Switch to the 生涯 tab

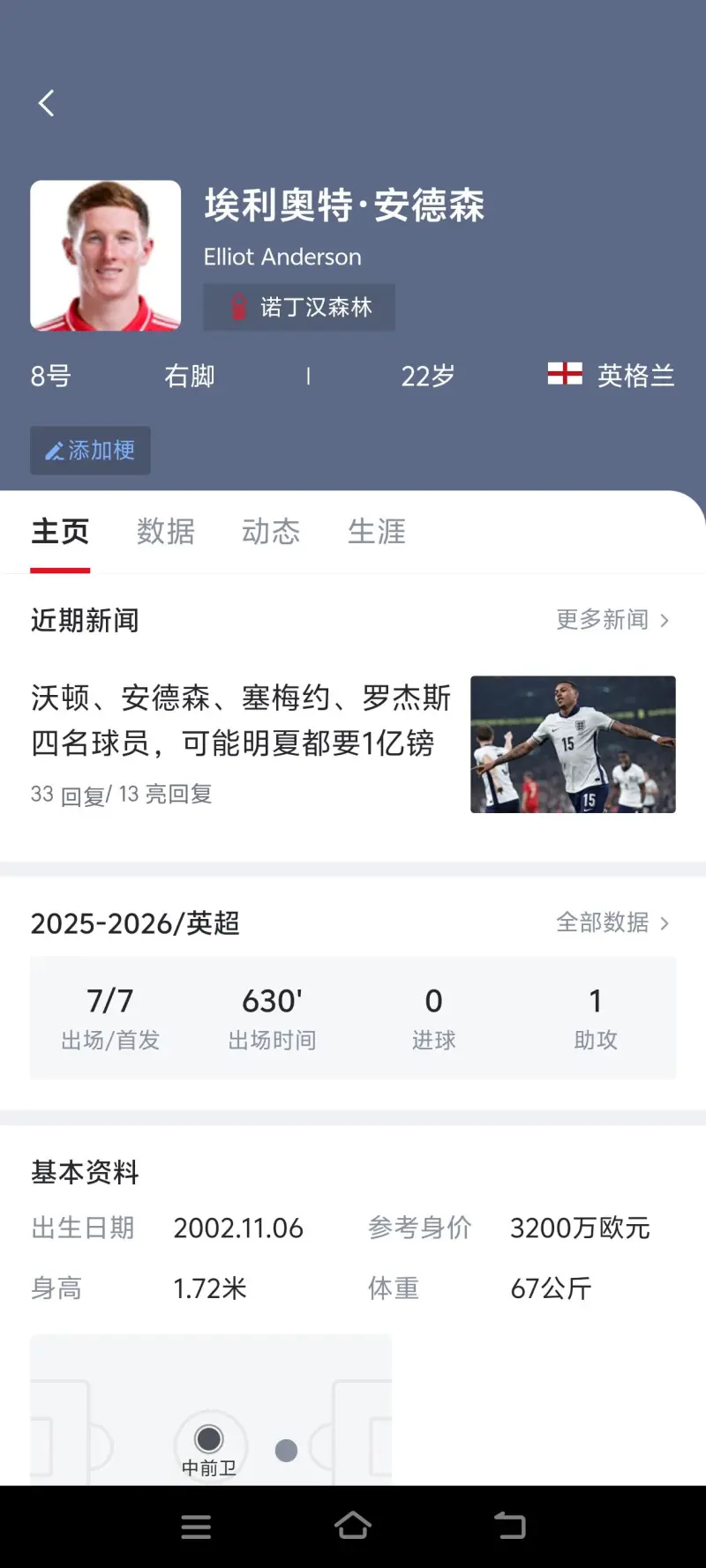click(377, 532)
